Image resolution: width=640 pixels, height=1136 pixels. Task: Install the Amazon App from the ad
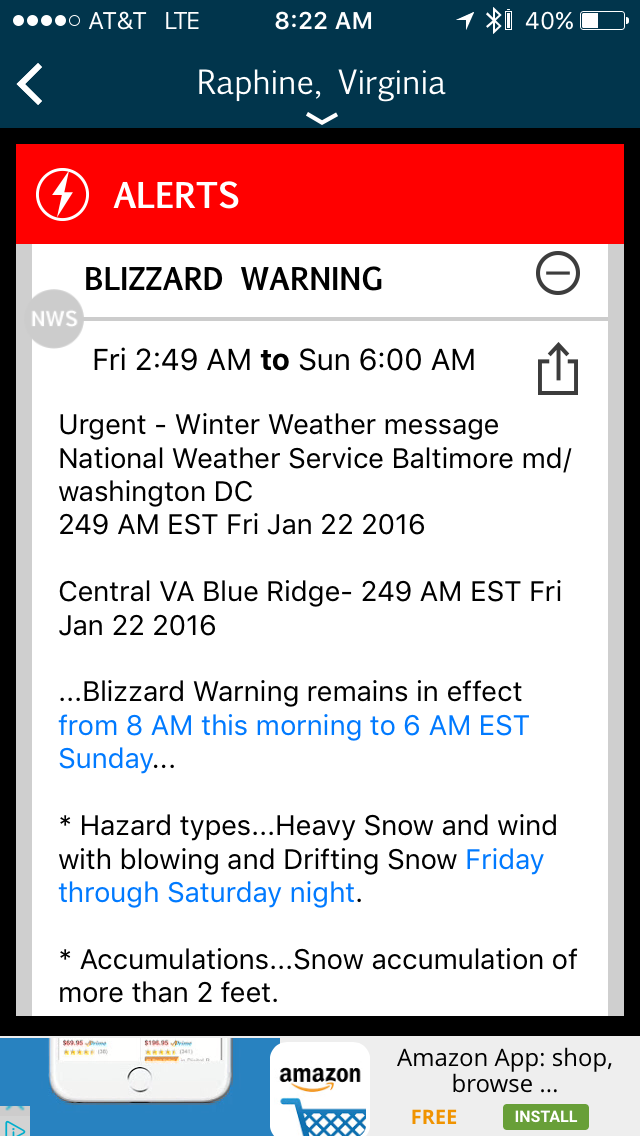click(546, 1116)
